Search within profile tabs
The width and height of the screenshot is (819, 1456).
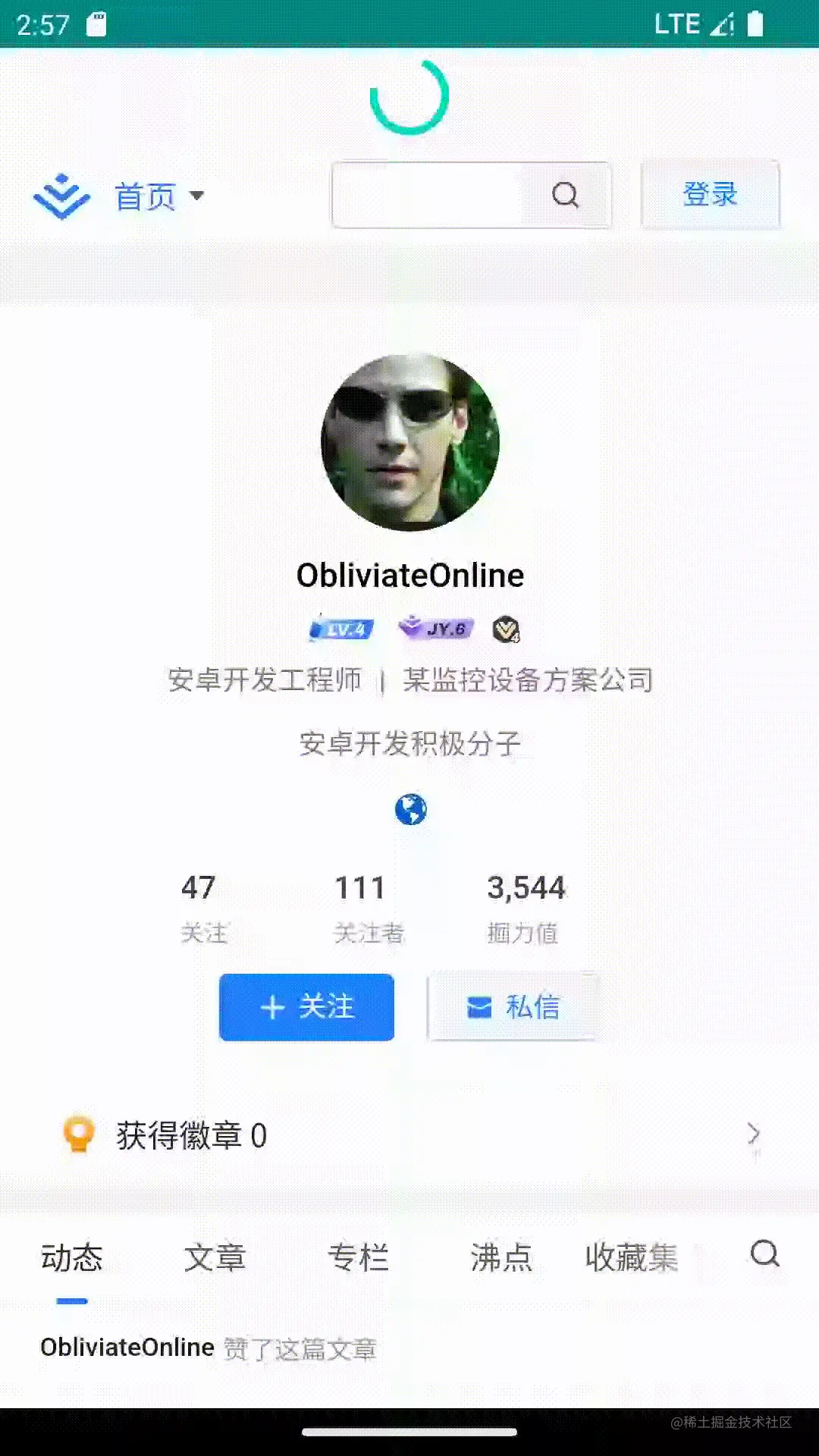(764, 1254)
